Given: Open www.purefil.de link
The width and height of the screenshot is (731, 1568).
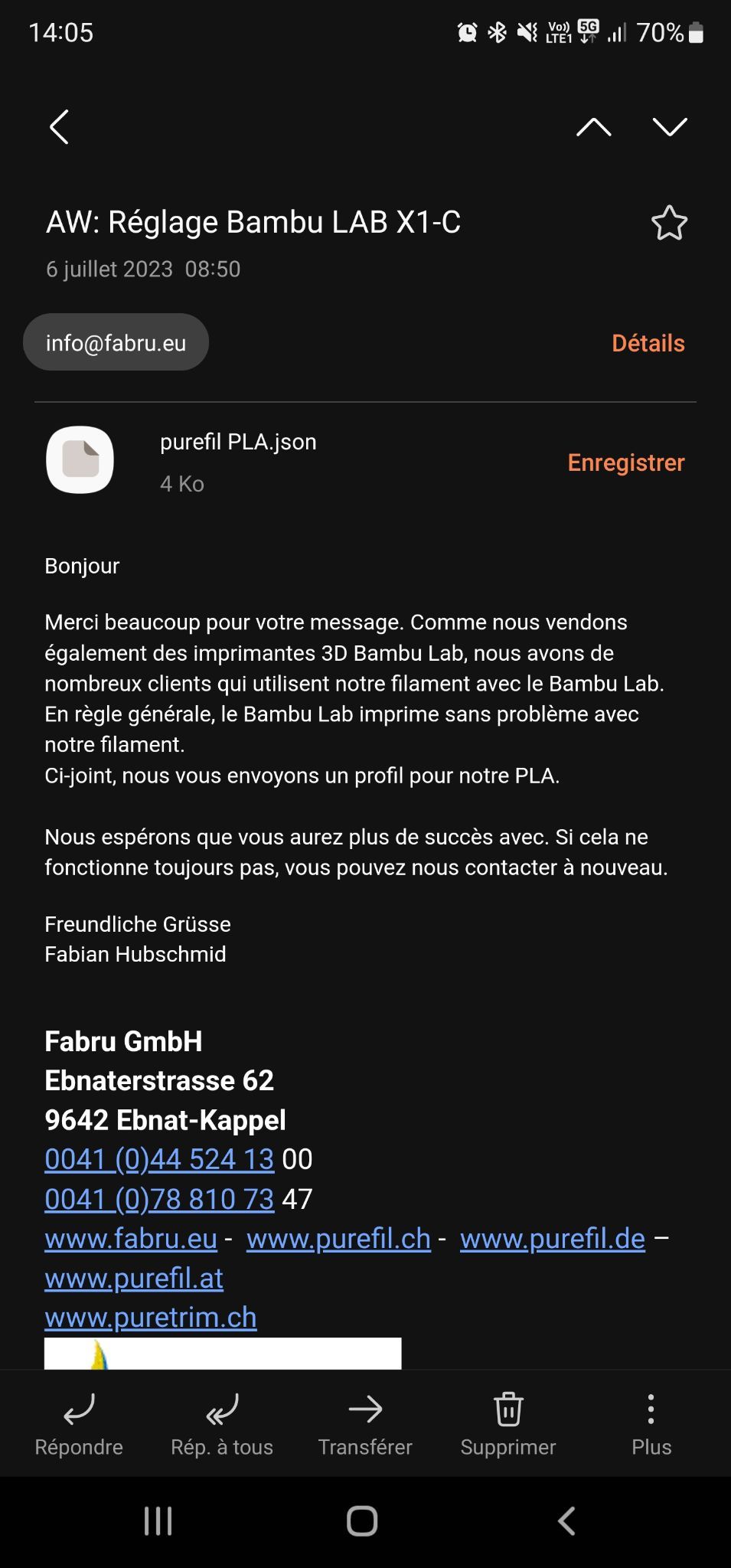Looking at the screenshot, I should (x=553, y=1239).
